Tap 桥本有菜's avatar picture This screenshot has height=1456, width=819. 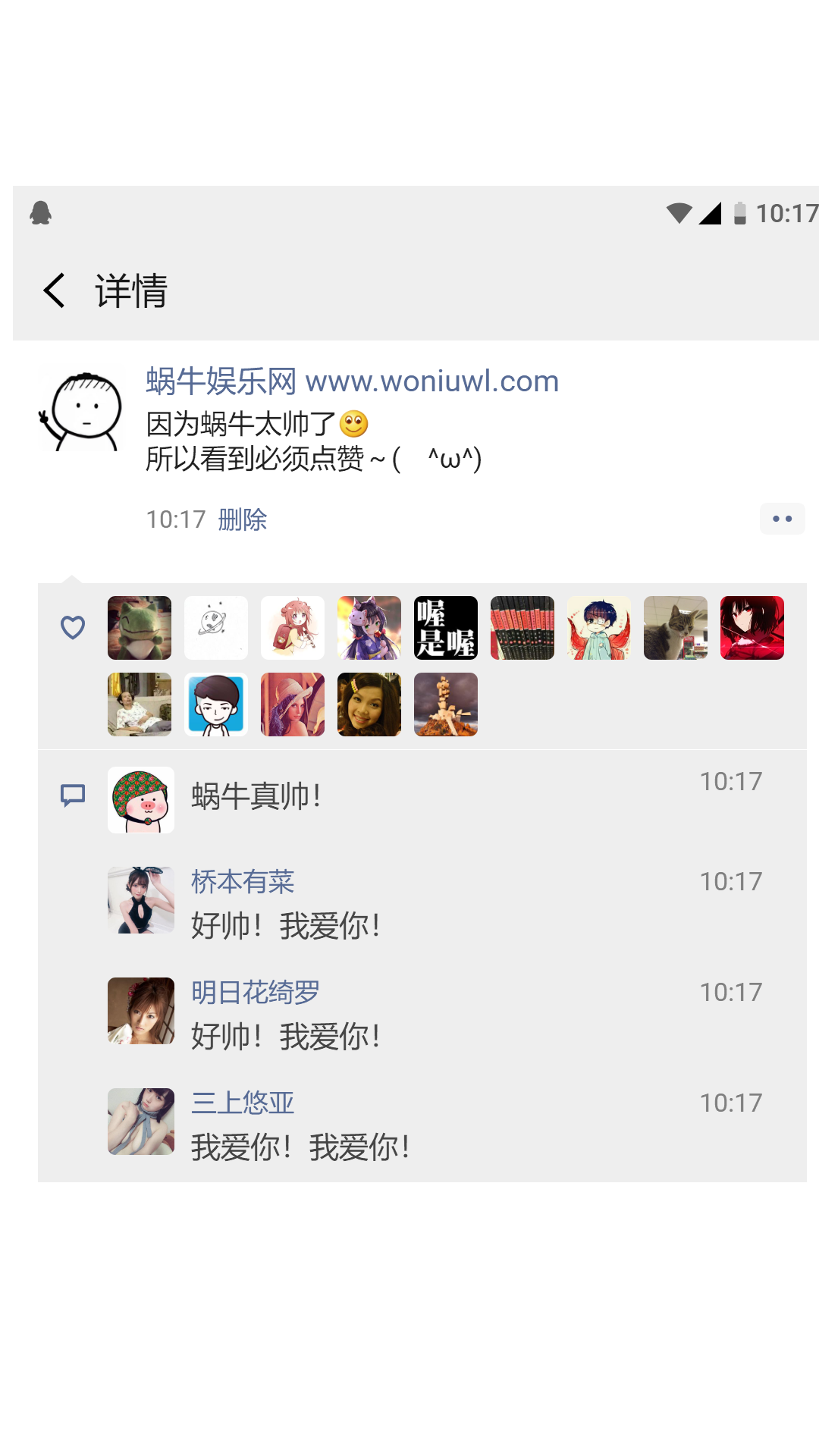tap(141, 900)
